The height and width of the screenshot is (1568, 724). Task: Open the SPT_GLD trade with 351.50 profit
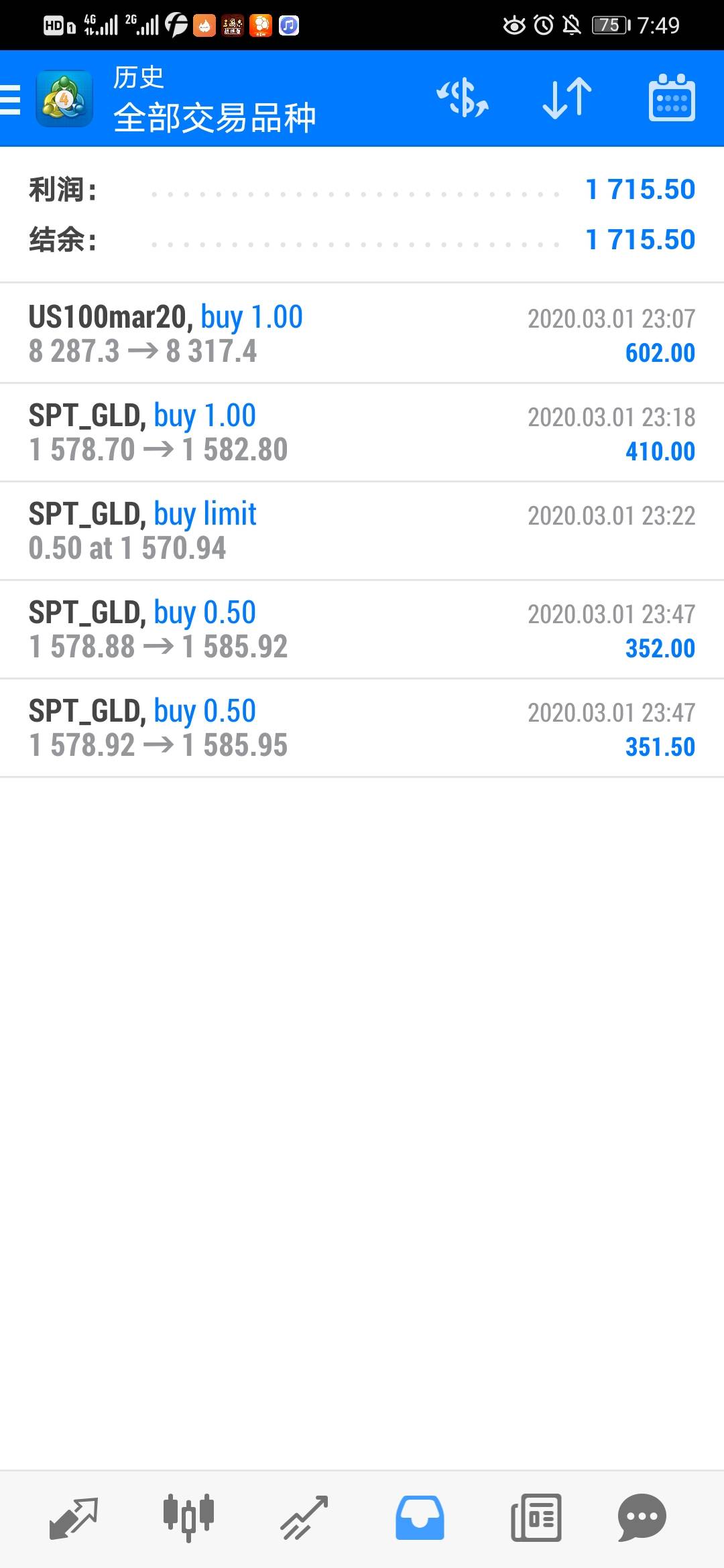point(362,728)
